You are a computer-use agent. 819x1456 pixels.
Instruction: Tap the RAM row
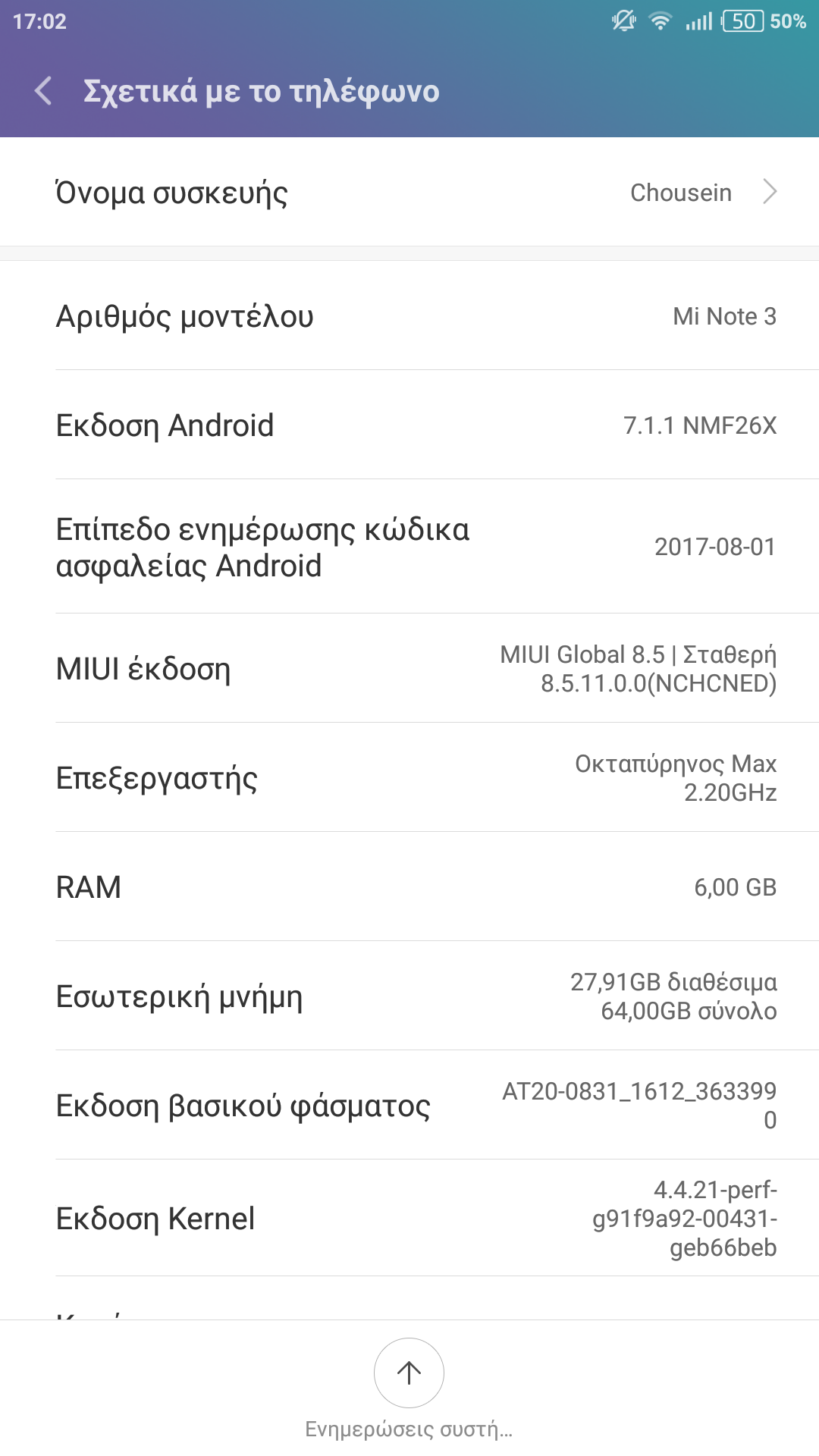pos(409,887)
